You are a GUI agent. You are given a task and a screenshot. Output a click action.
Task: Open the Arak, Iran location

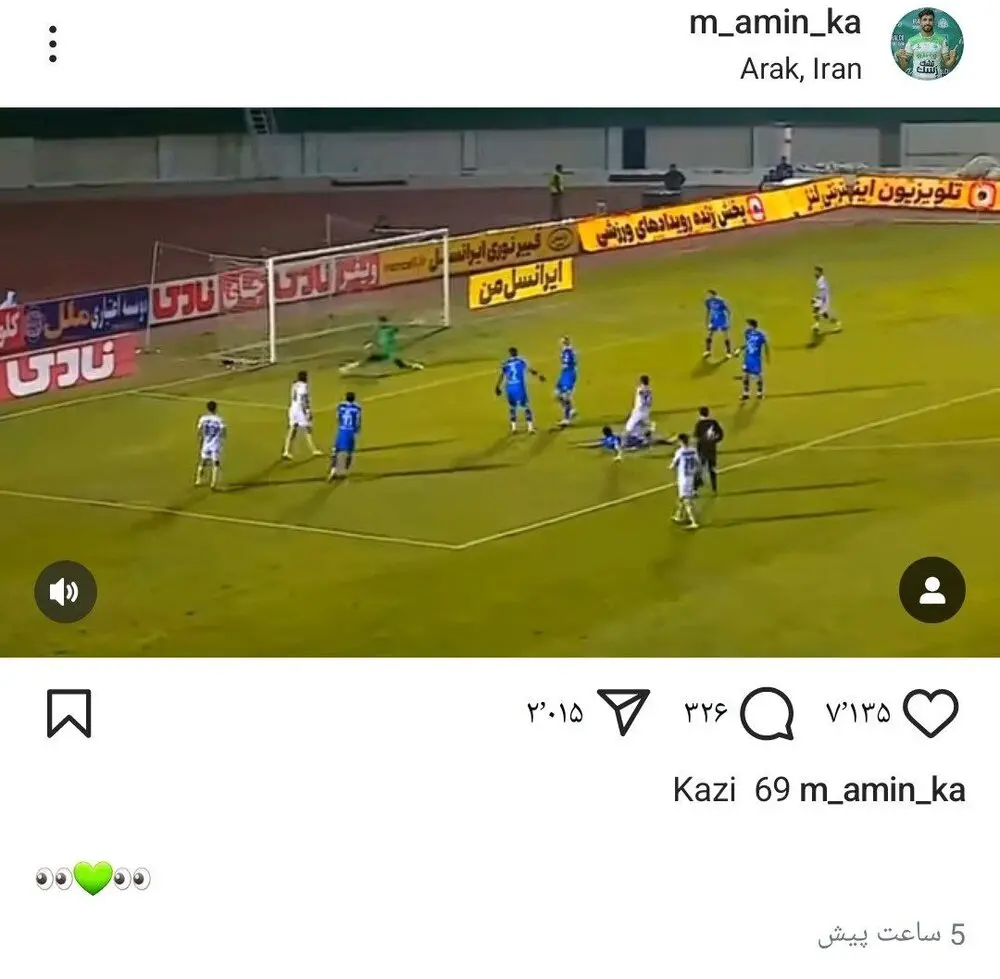point(801,69)
